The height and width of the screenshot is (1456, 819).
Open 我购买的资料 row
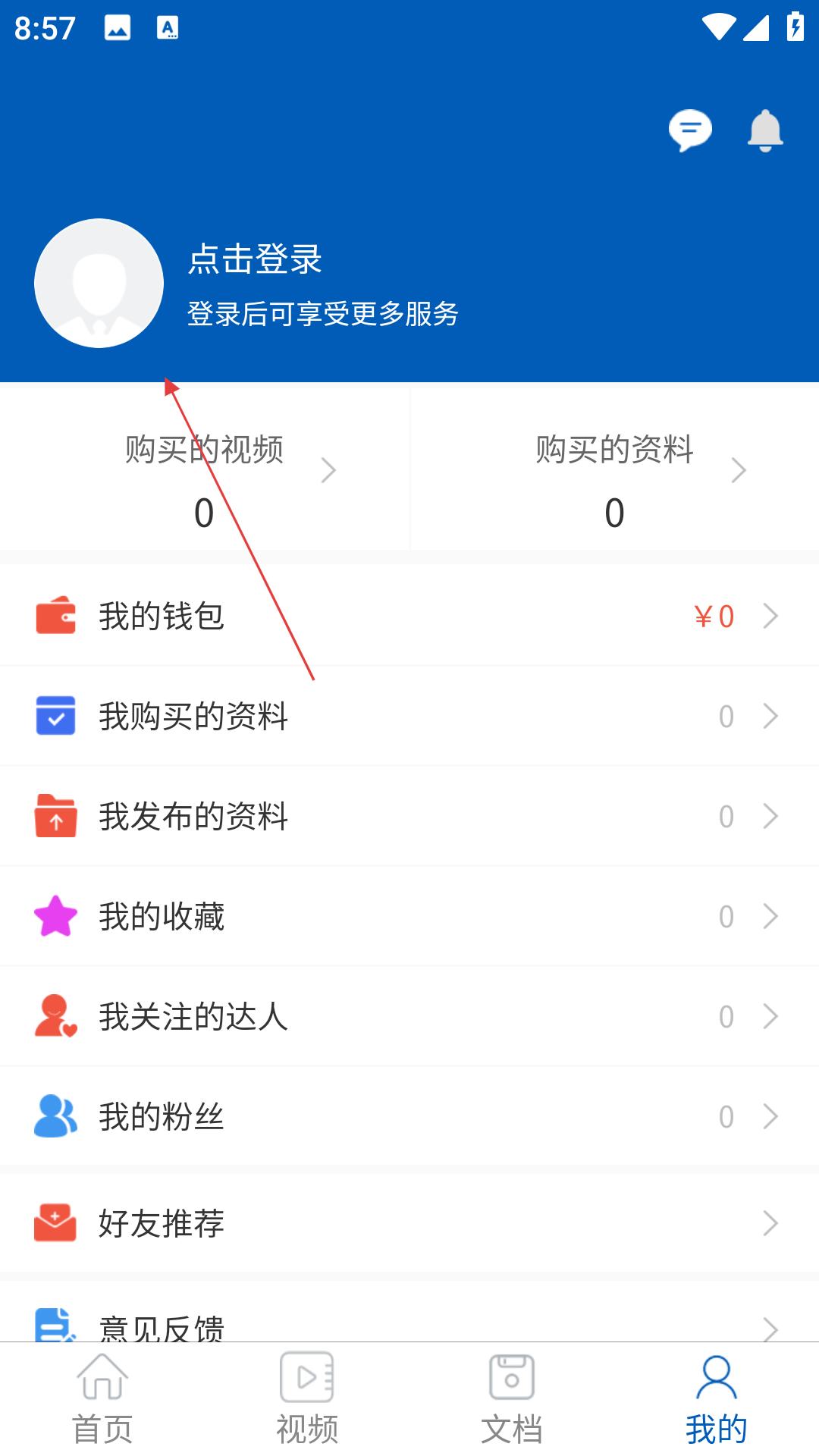coord(409,716)
